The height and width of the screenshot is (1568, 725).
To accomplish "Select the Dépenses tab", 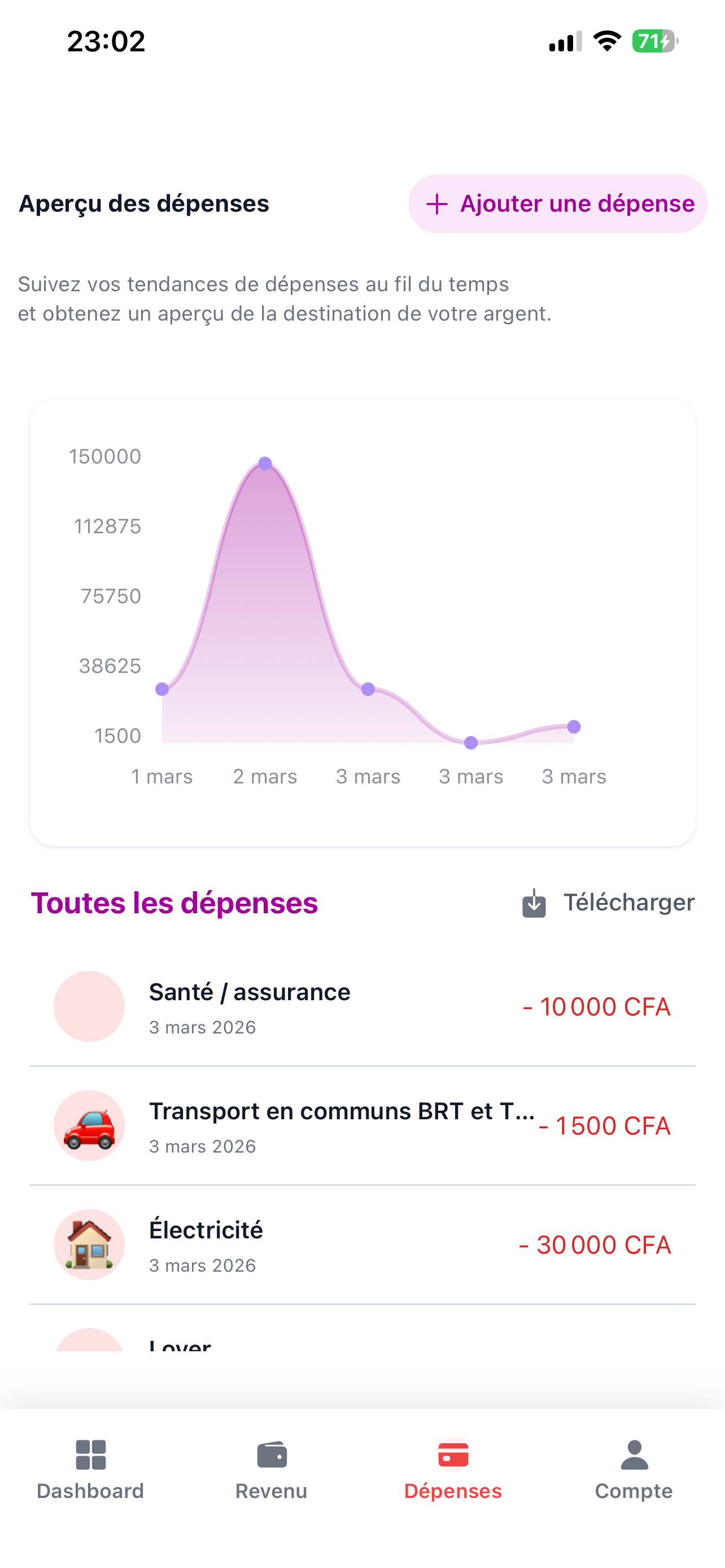I will 453,1470.
